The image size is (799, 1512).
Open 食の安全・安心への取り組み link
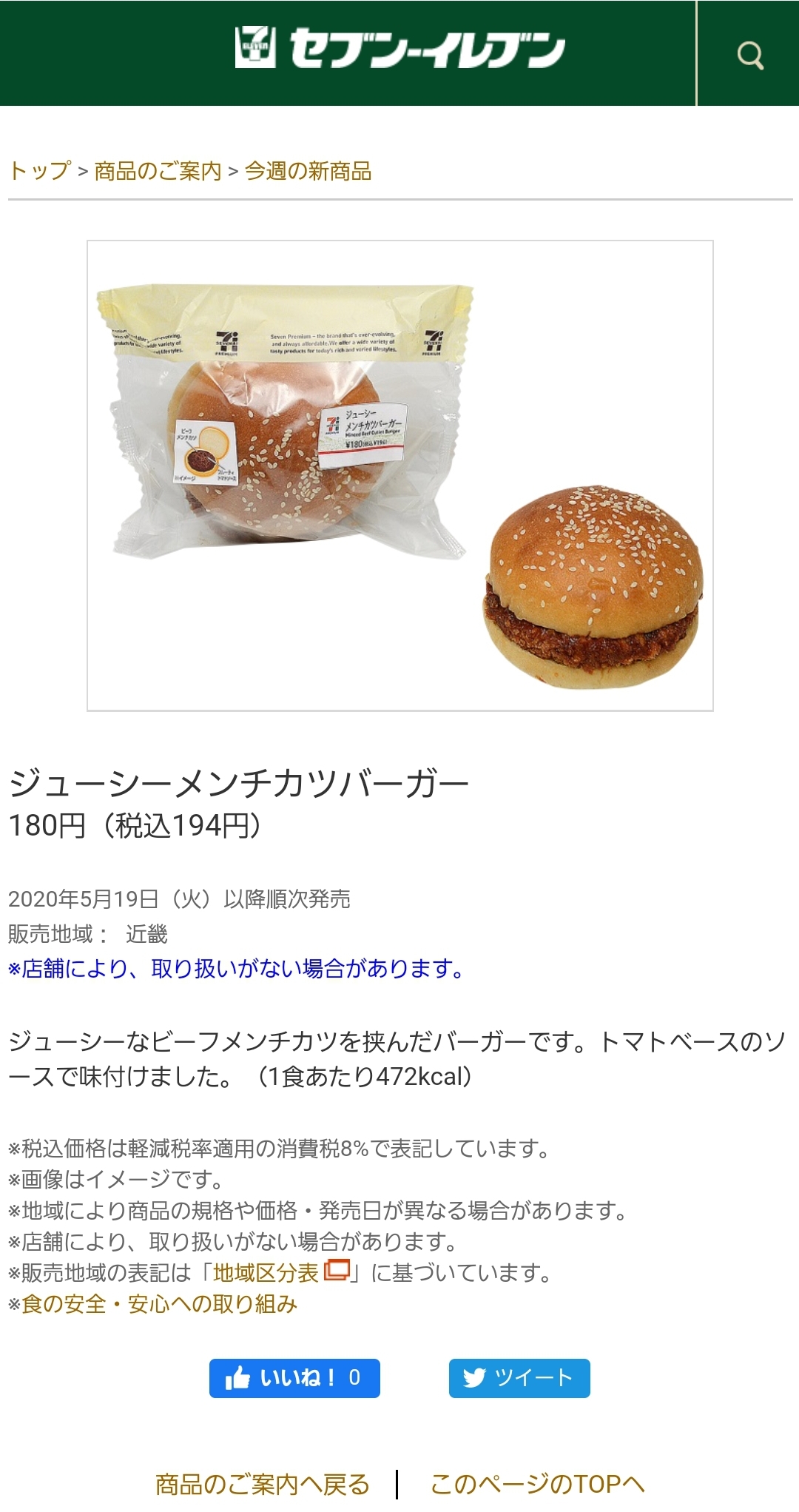click(159, 1304)
